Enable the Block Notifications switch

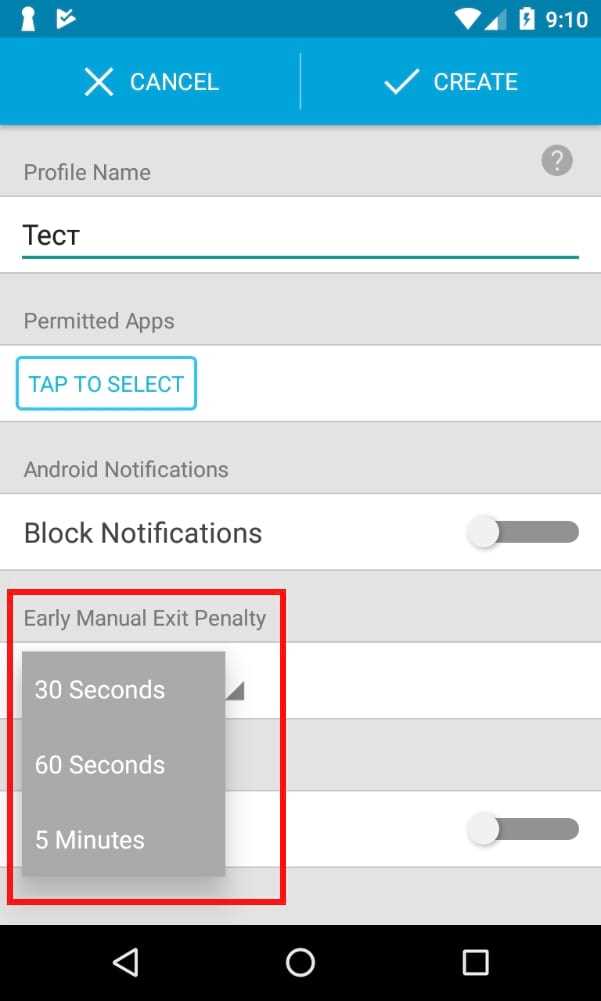coord(524,532)
